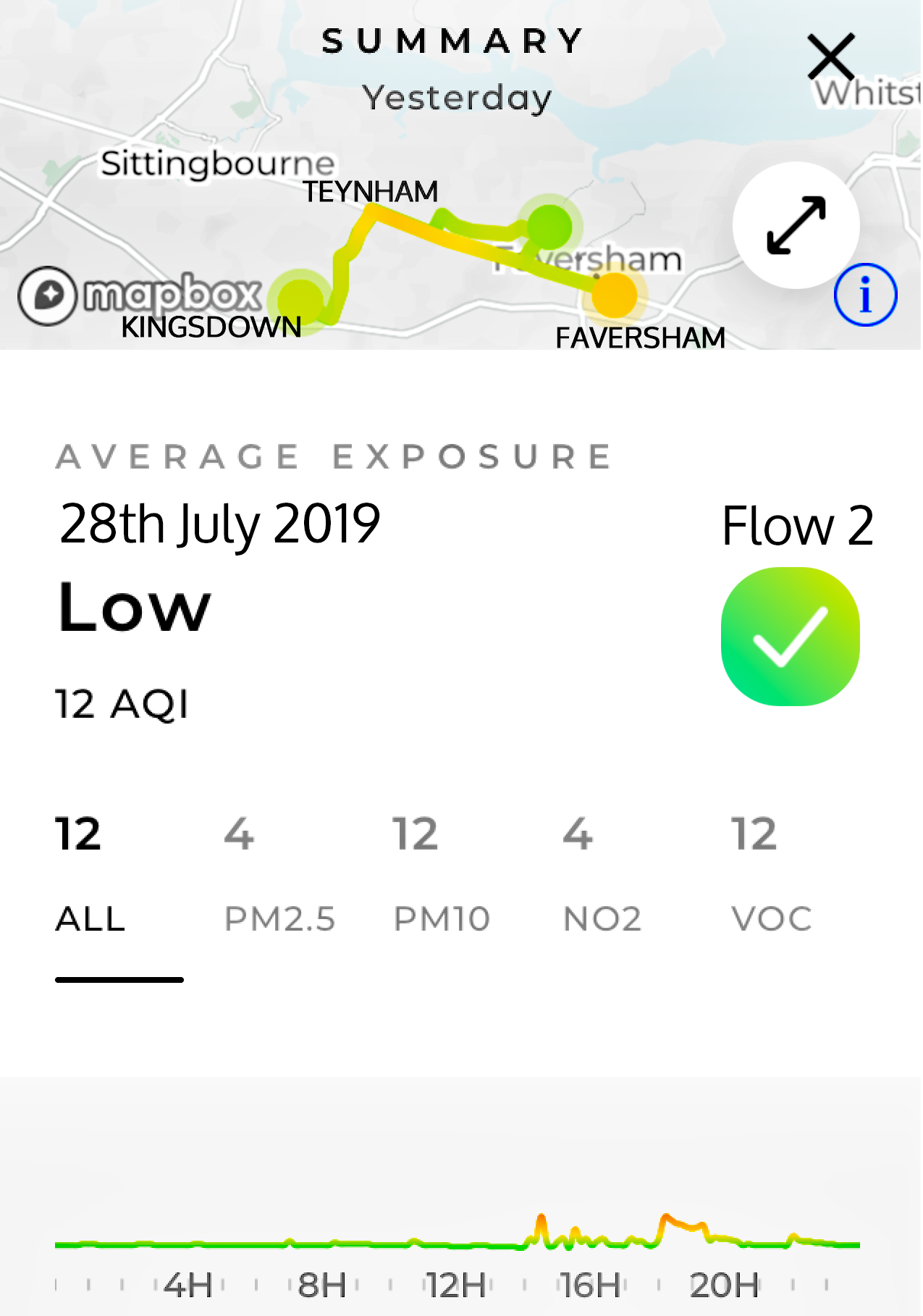Expand the map to full screen
The height and width of the screenshot is (1316, 923).
[796, 225]
